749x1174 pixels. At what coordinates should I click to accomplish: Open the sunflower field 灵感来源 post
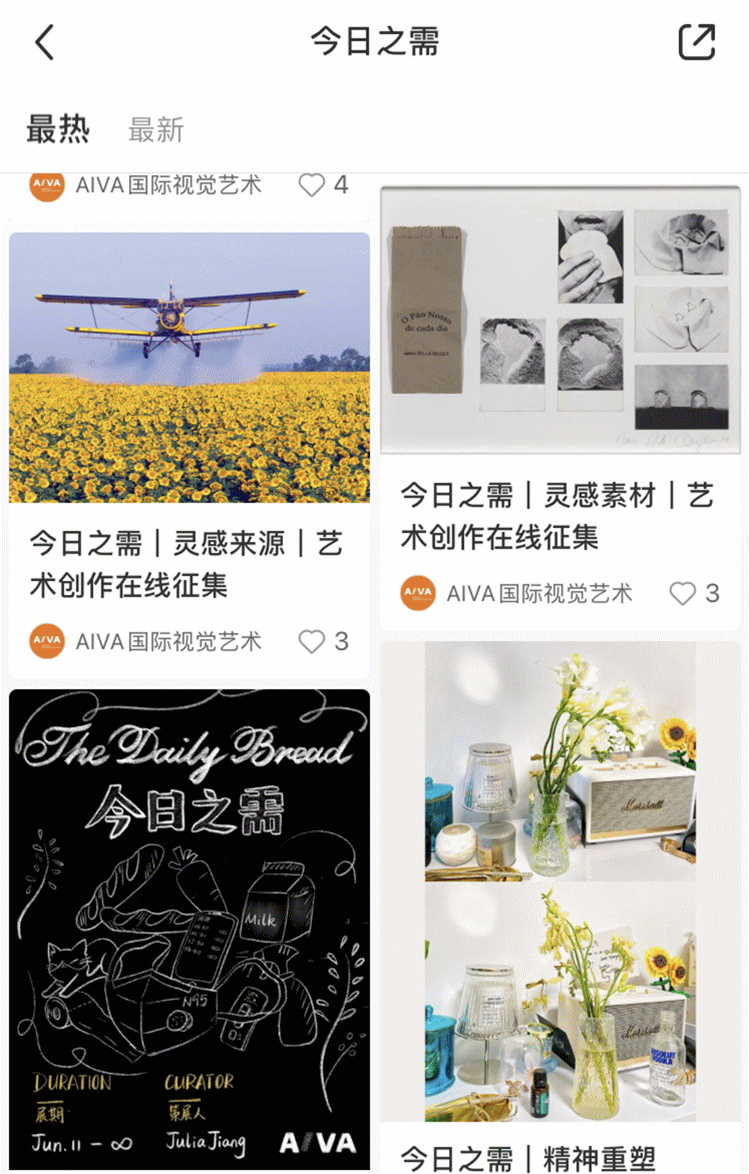click(x=189, y=368)
